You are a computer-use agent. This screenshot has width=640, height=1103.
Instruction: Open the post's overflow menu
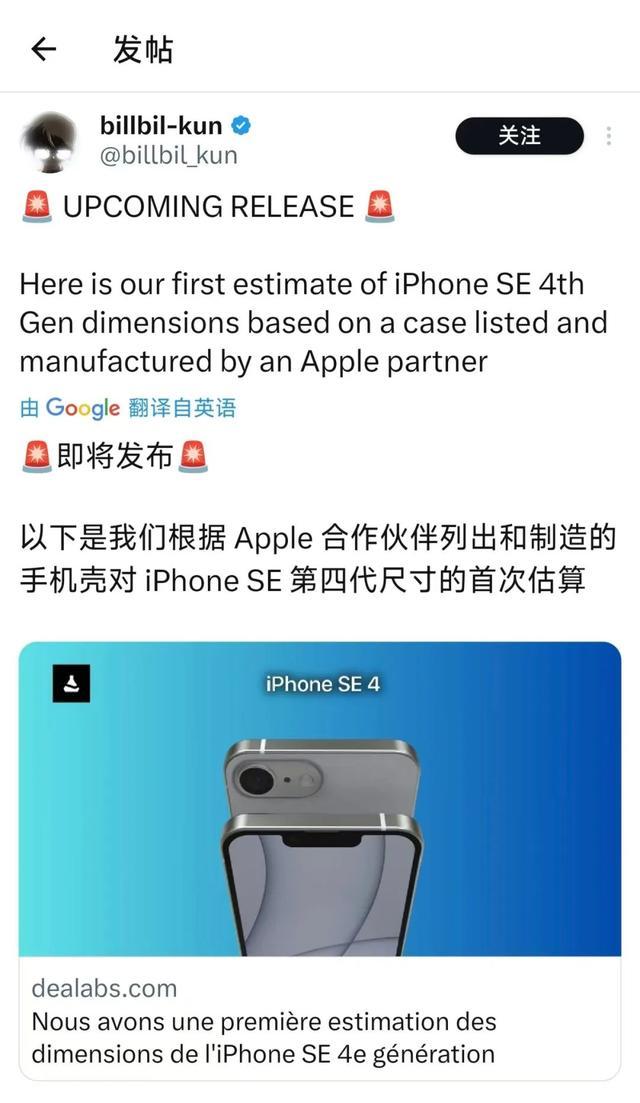click(609, 136)
